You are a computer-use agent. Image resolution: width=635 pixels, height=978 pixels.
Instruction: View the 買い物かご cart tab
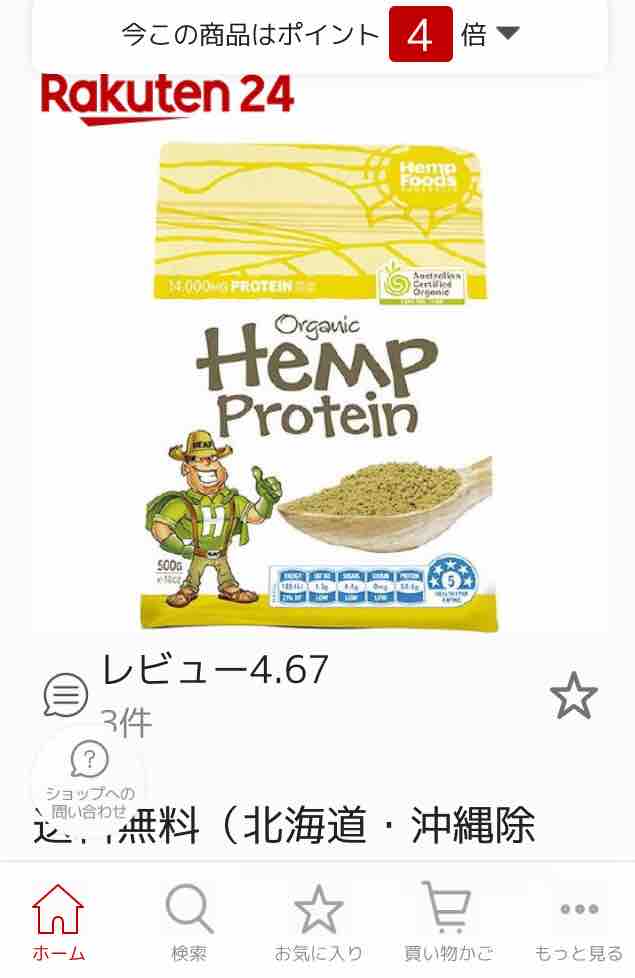click(x=448, y=921)
